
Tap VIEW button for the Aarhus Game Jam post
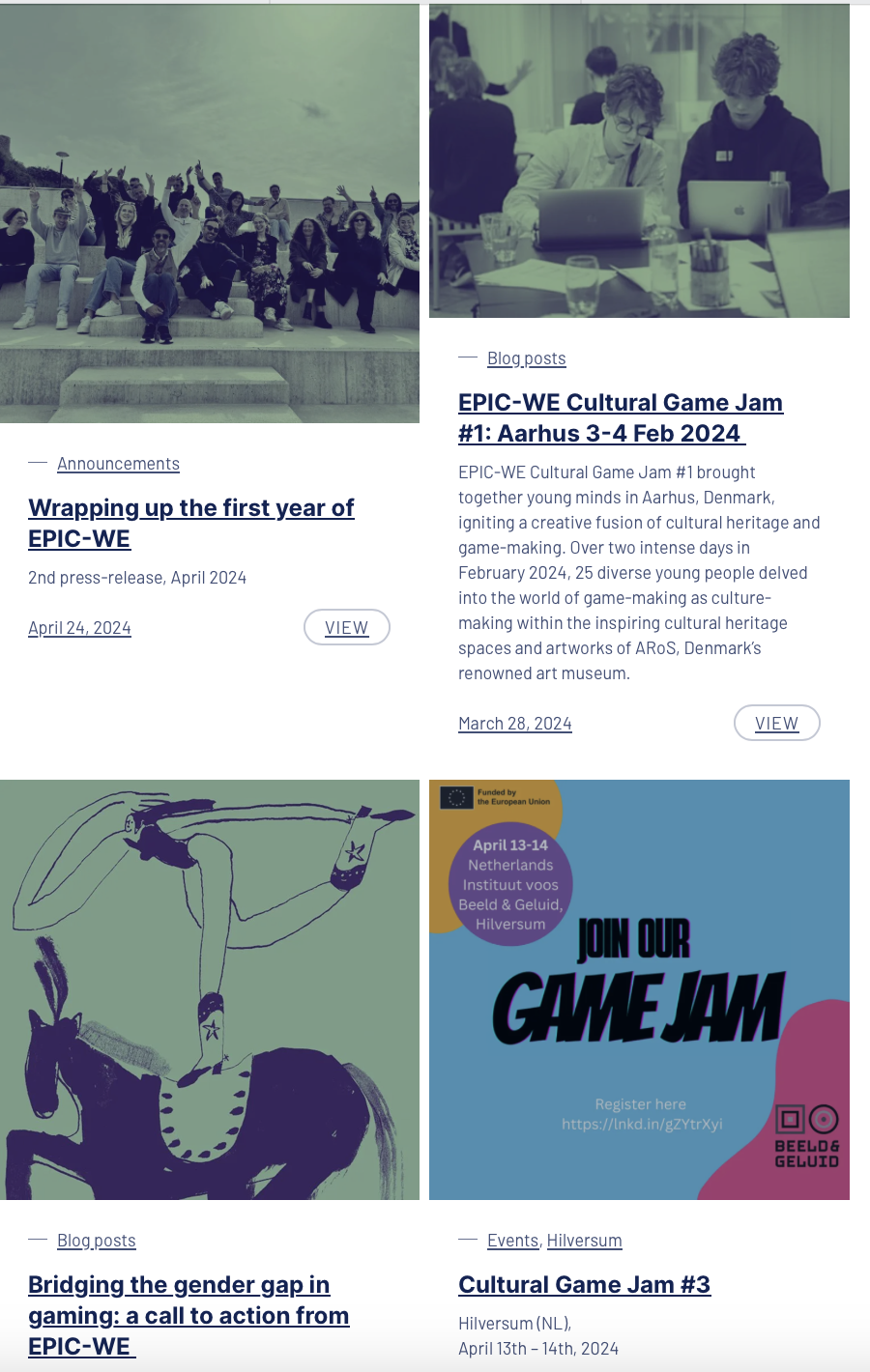(x=776, y=724)
